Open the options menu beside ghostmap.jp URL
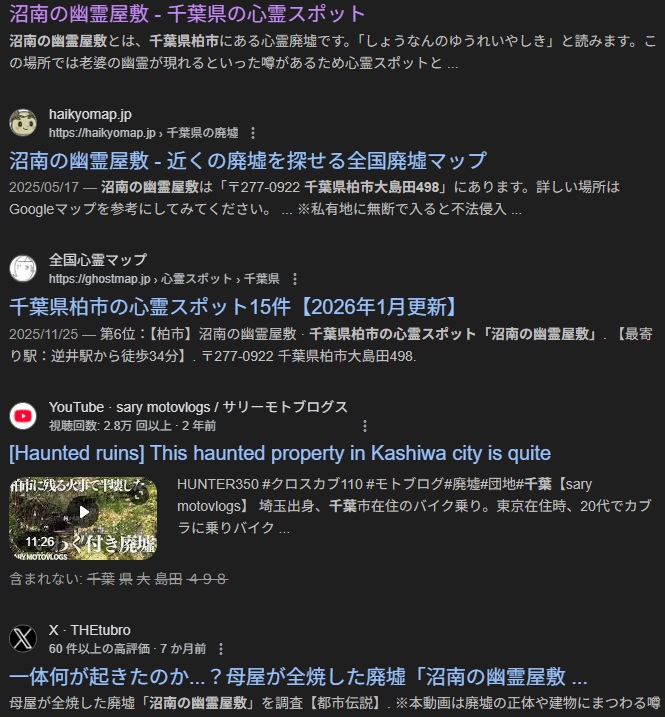The image size is (665, 717). click(x=294, y=278)
